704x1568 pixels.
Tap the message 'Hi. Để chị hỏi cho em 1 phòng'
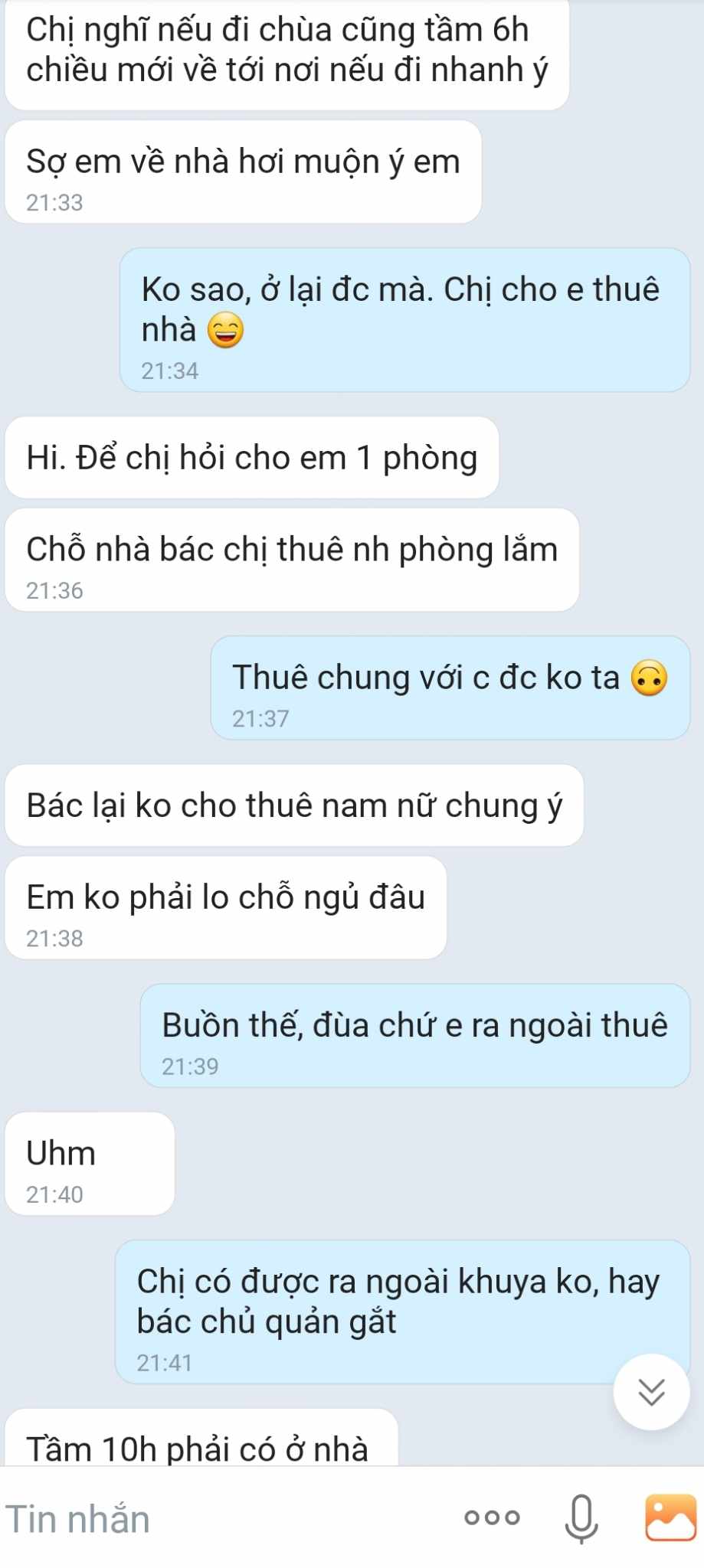pyautogui.click(x=251, y=456)
